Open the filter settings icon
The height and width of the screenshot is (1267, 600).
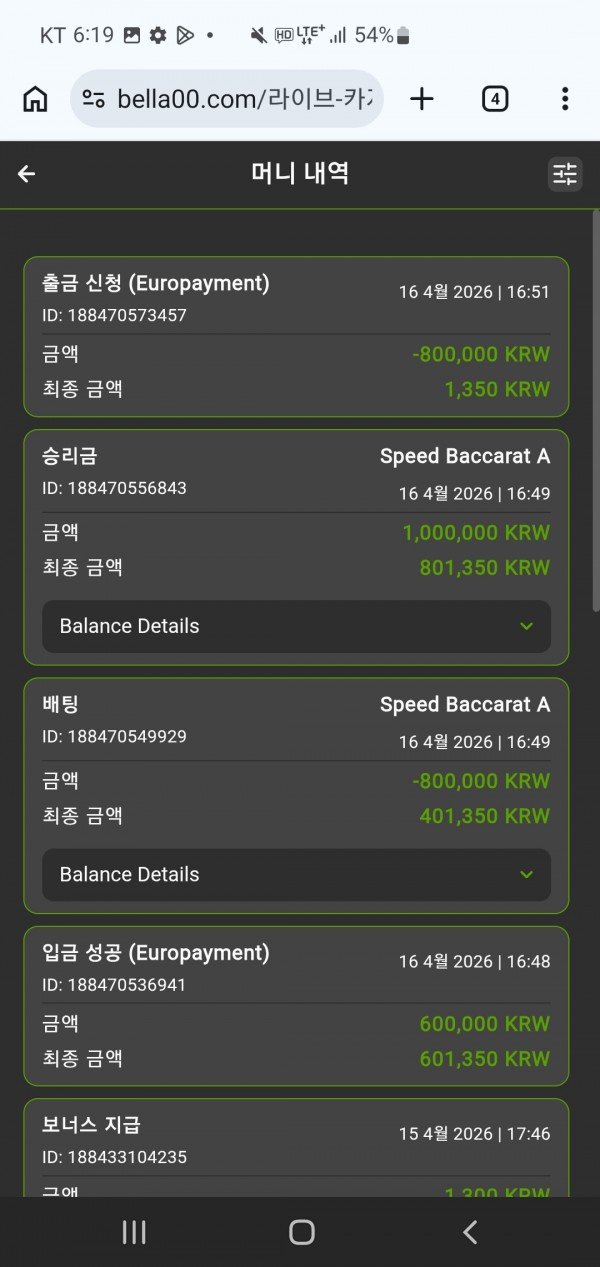pos(565,174)
